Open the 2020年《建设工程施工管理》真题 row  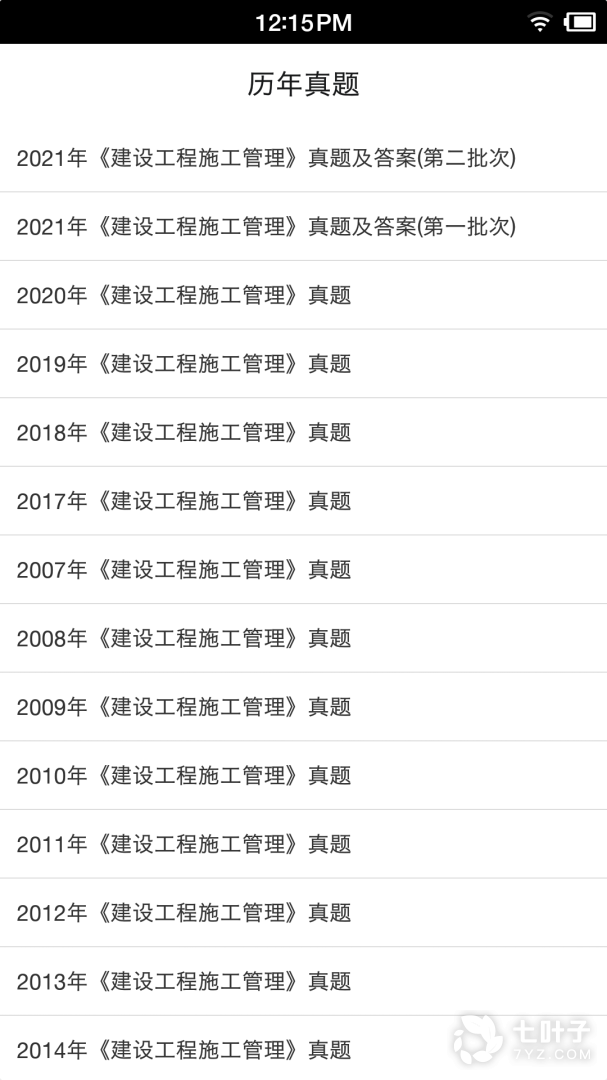(x=184, y=295)
